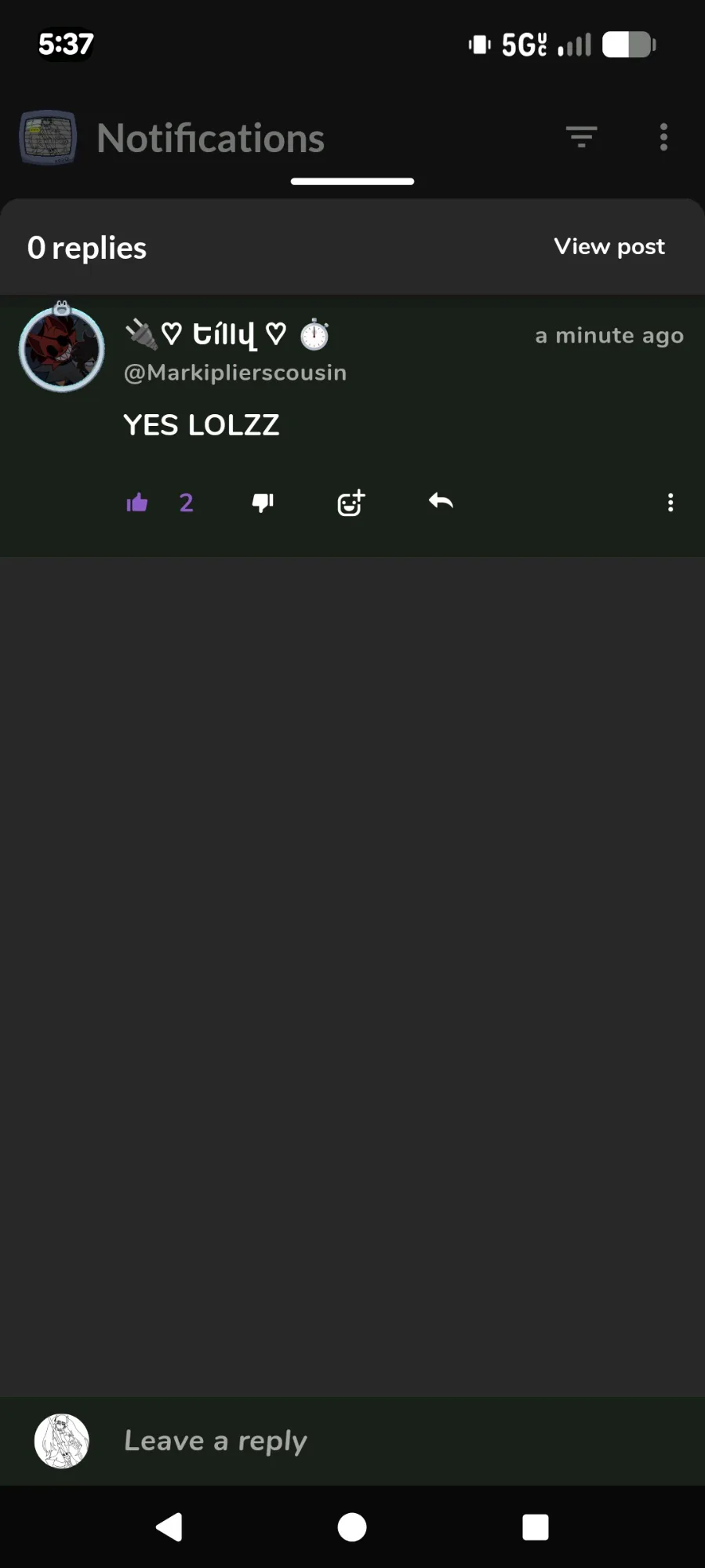Open @Markiplierscousin's profile avatar
Image resolution: width=705 pixels, height=1568 pixels.
tap(62, 349)
